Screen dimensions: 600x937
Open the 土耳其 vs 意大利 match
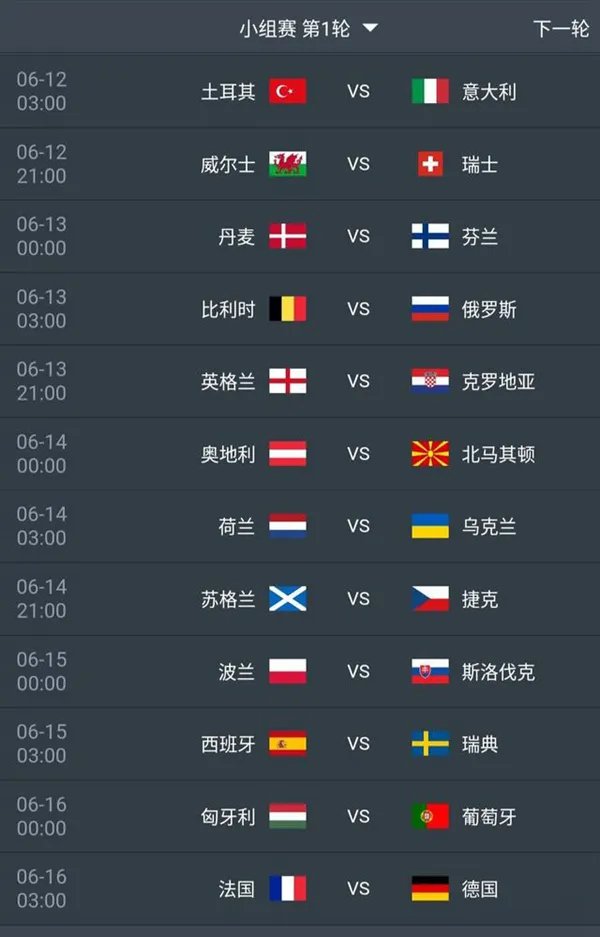(x=358, y=91)
